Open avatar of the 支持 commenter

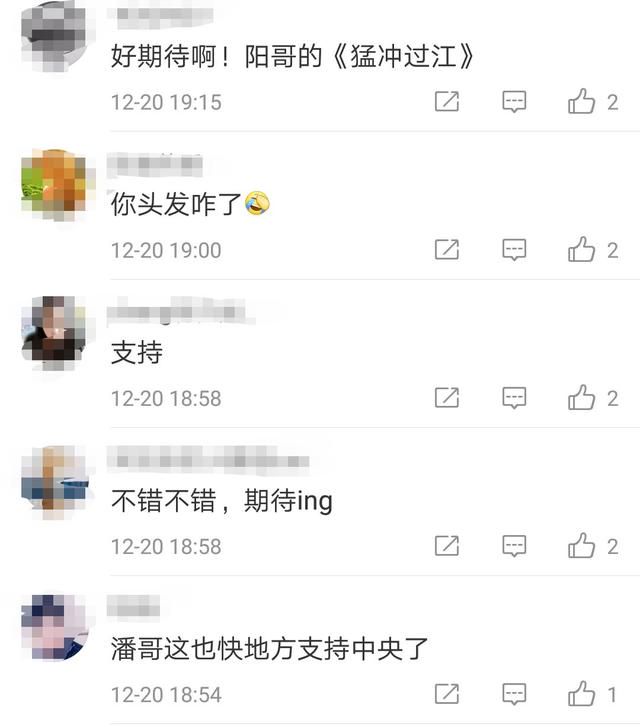click(54, 328)
